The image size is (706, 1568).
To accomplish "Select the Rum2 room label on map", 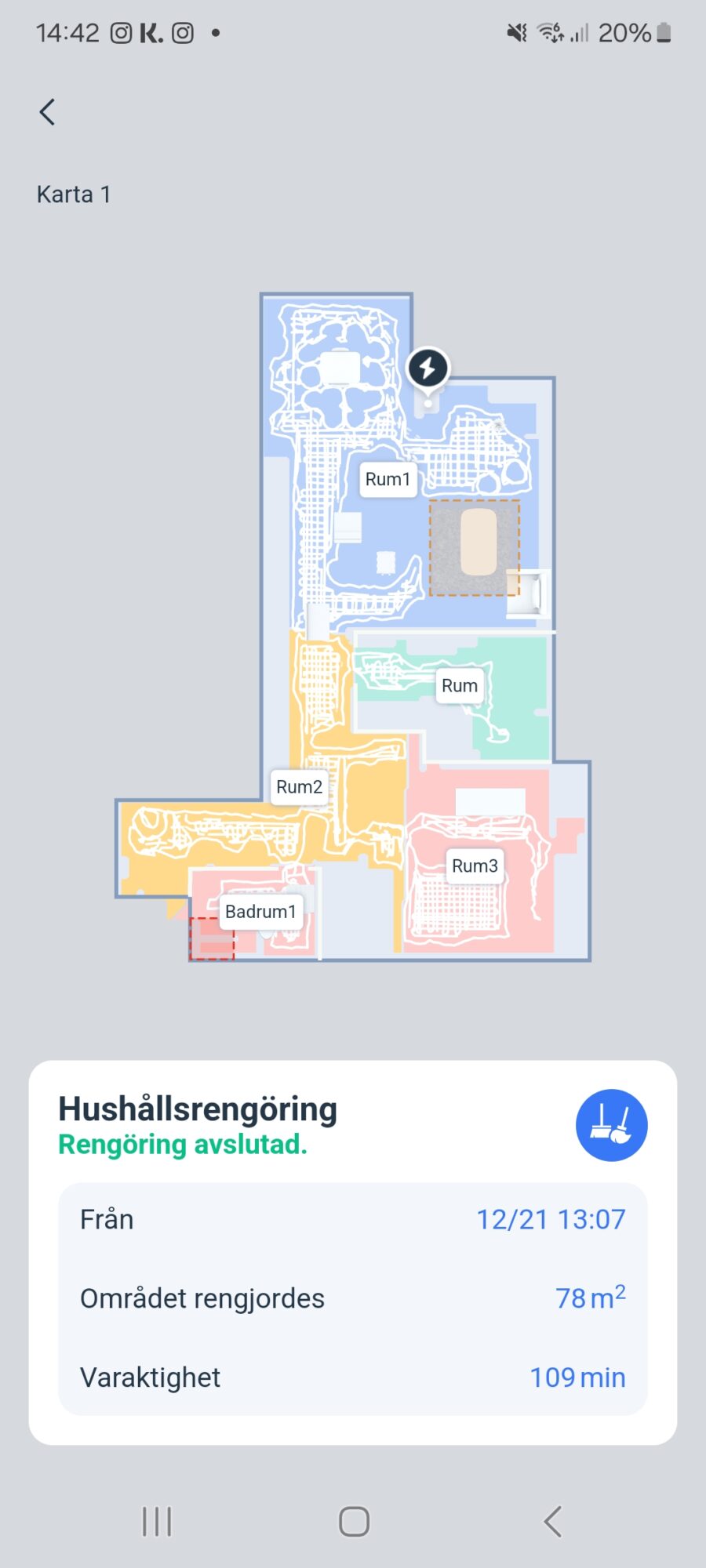I will [x=299, y=786].
